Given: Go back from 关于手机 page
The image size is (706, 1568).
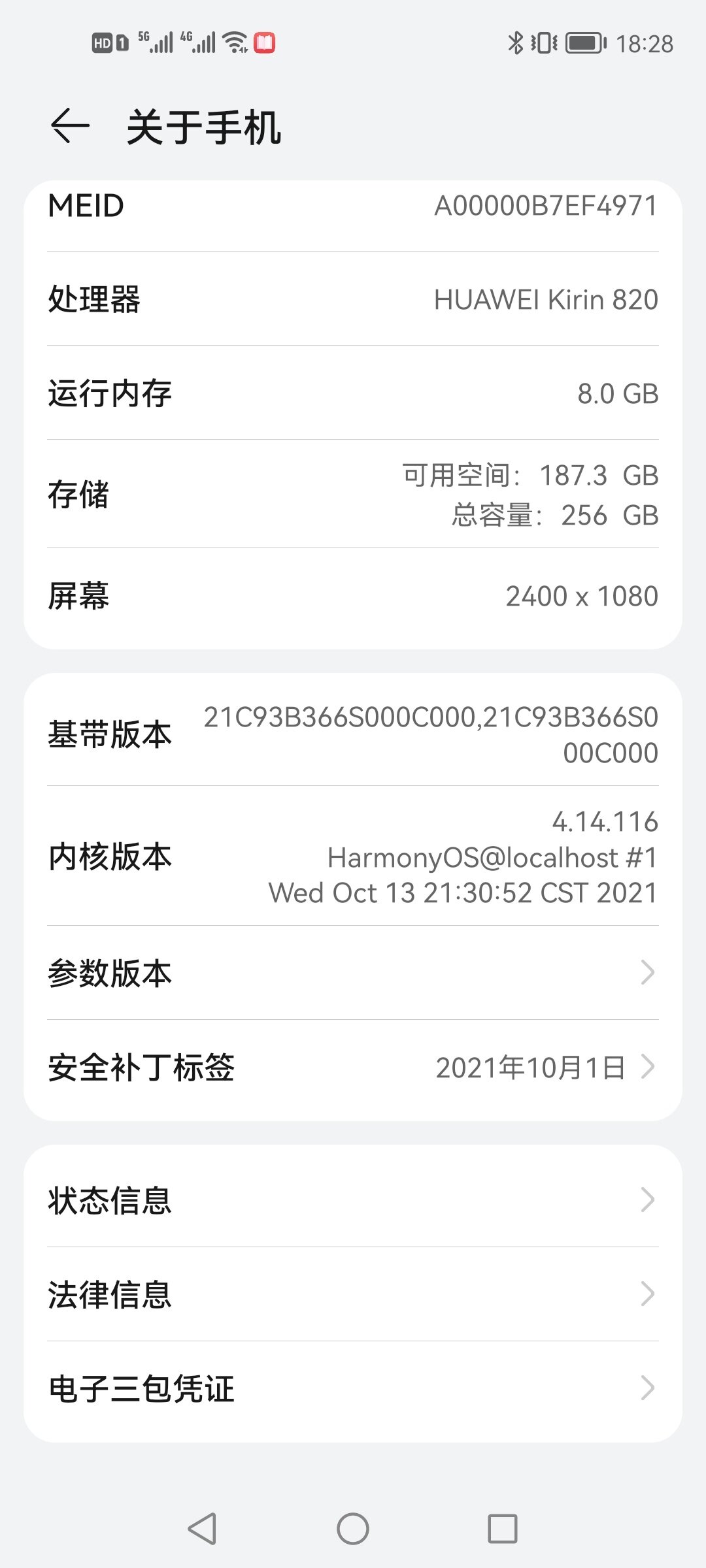Looking at the screenshot, I should coord(69,125).
